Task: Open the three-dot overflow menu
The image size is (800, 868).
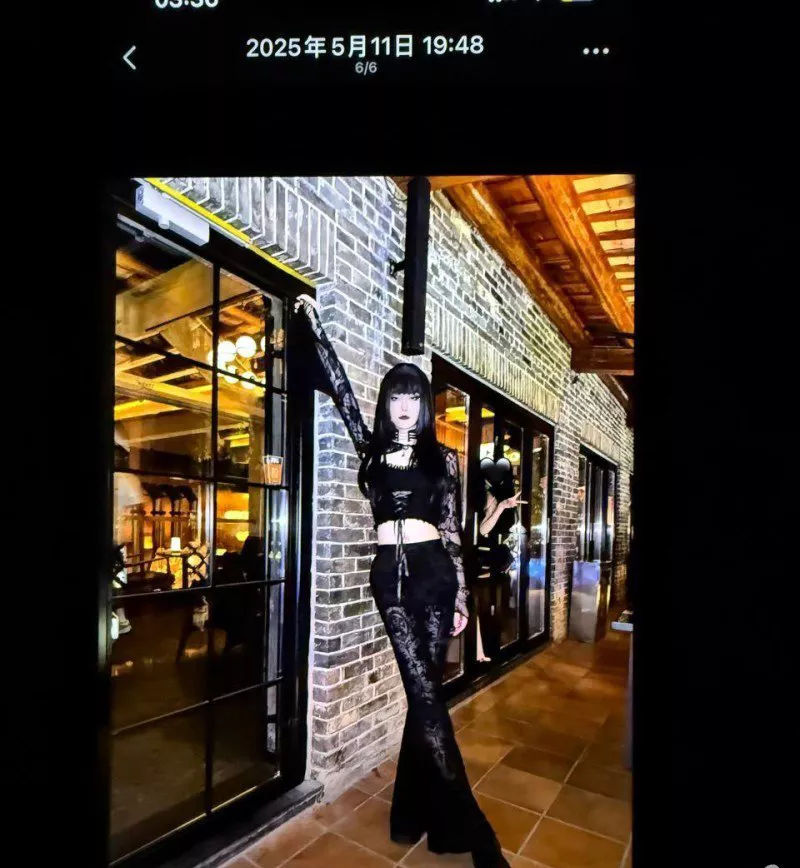Action: (596, 51)
